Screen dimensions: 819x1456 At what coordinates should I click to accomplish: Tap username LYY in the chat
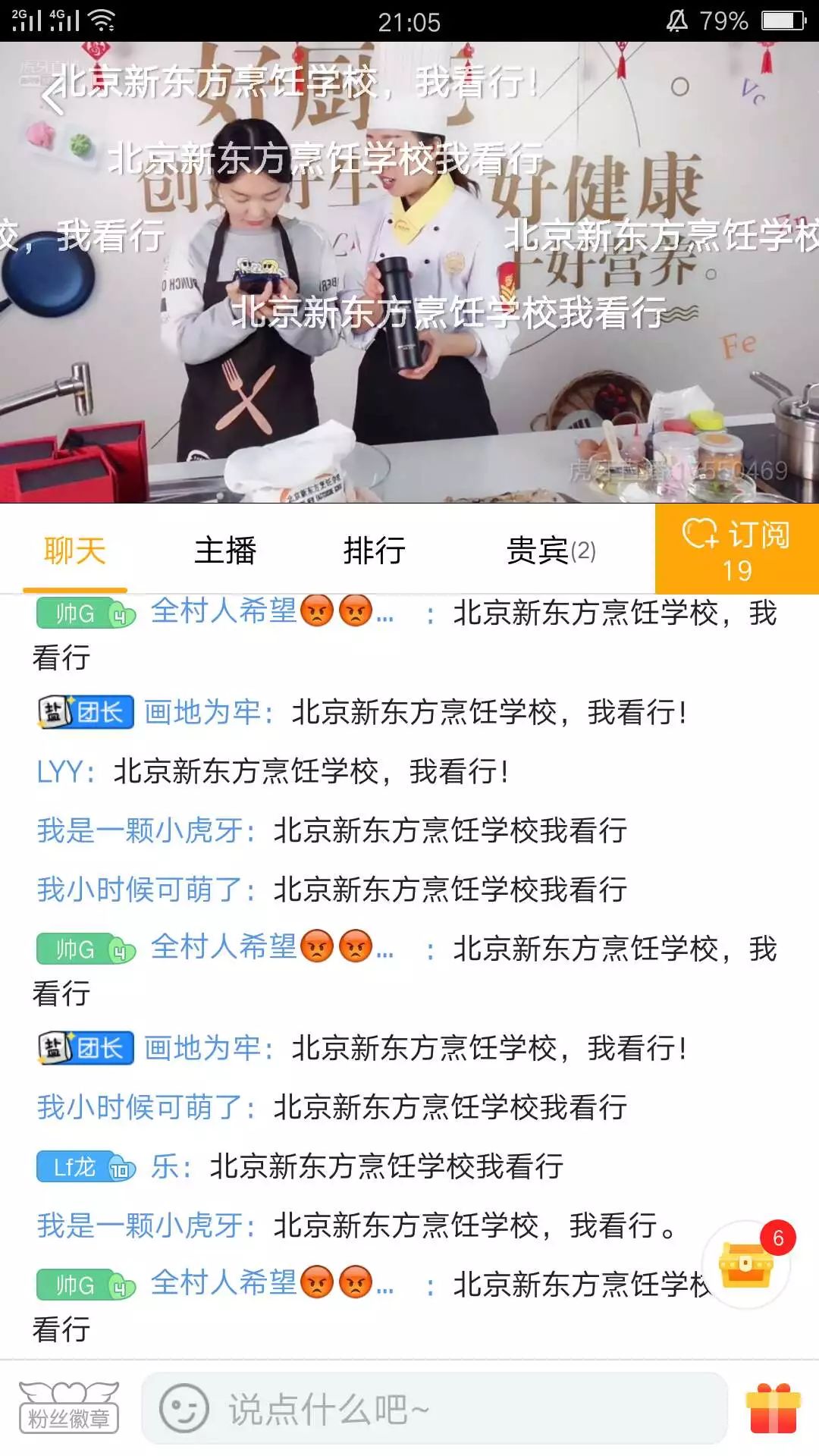click(59, 772)
